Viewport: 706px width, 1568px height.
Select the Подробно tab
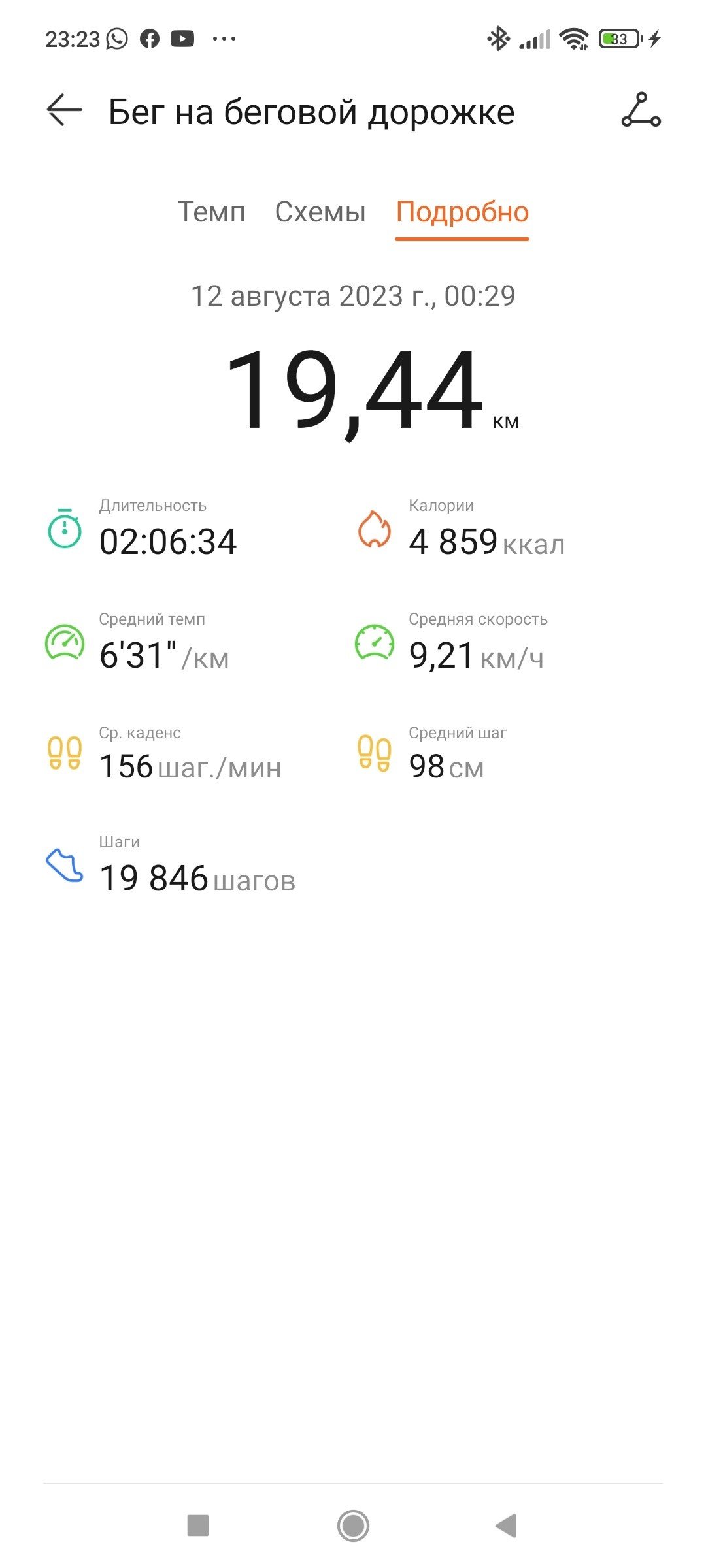pyautogui.click(x=462, y=212)
